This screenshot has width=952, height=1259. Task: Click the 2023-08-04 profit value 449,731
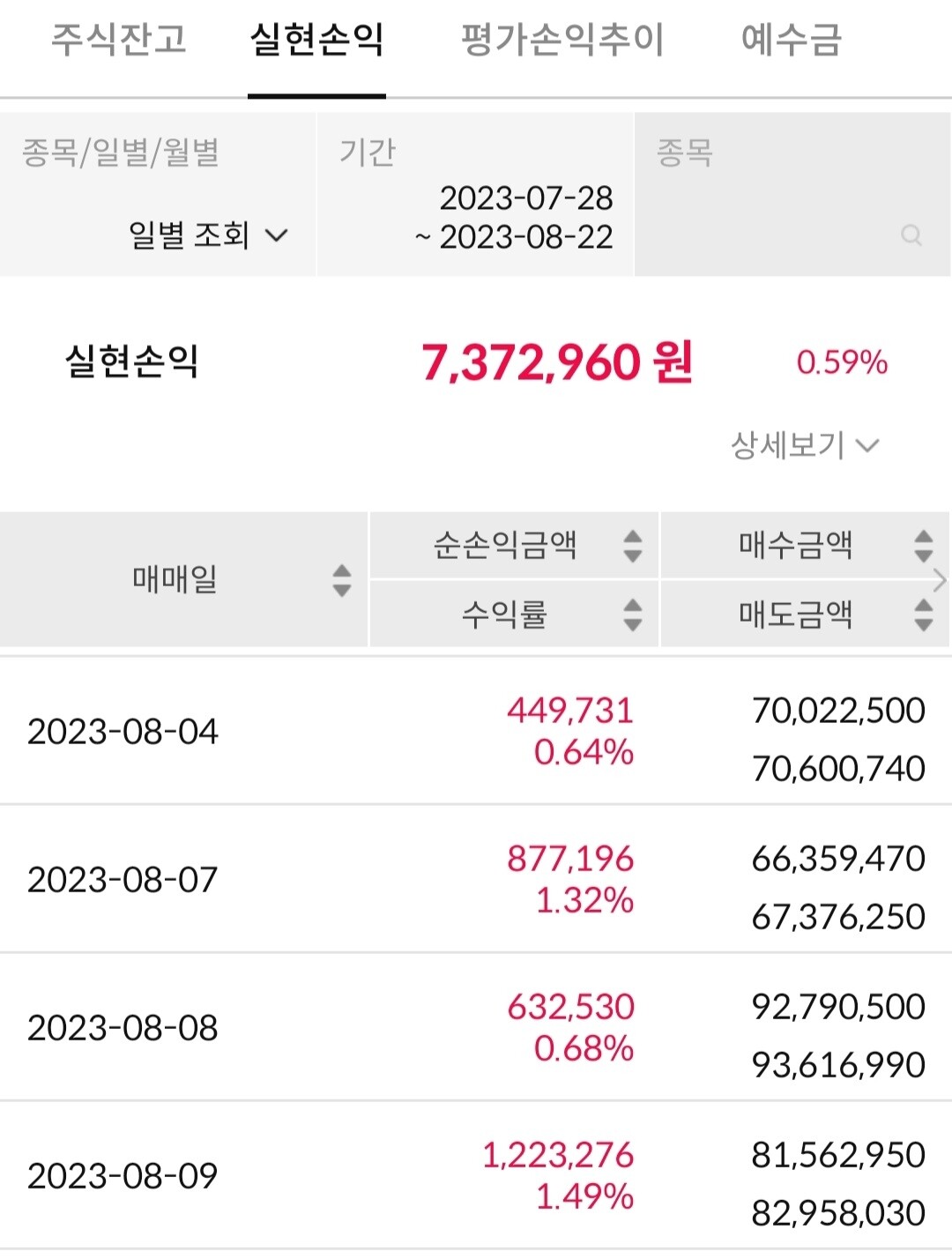(571, 711)
